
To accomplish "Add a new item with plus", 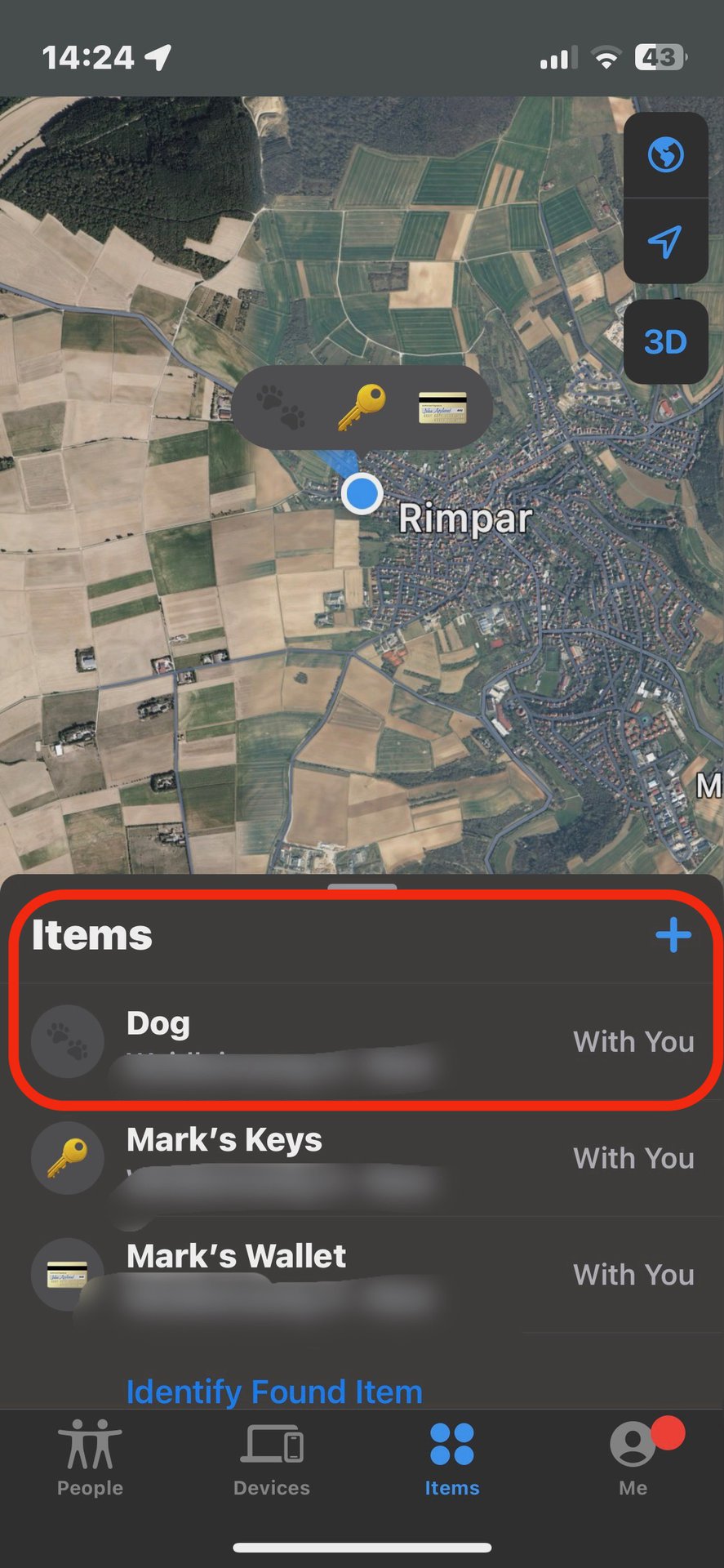I will (x=673, y=935).
